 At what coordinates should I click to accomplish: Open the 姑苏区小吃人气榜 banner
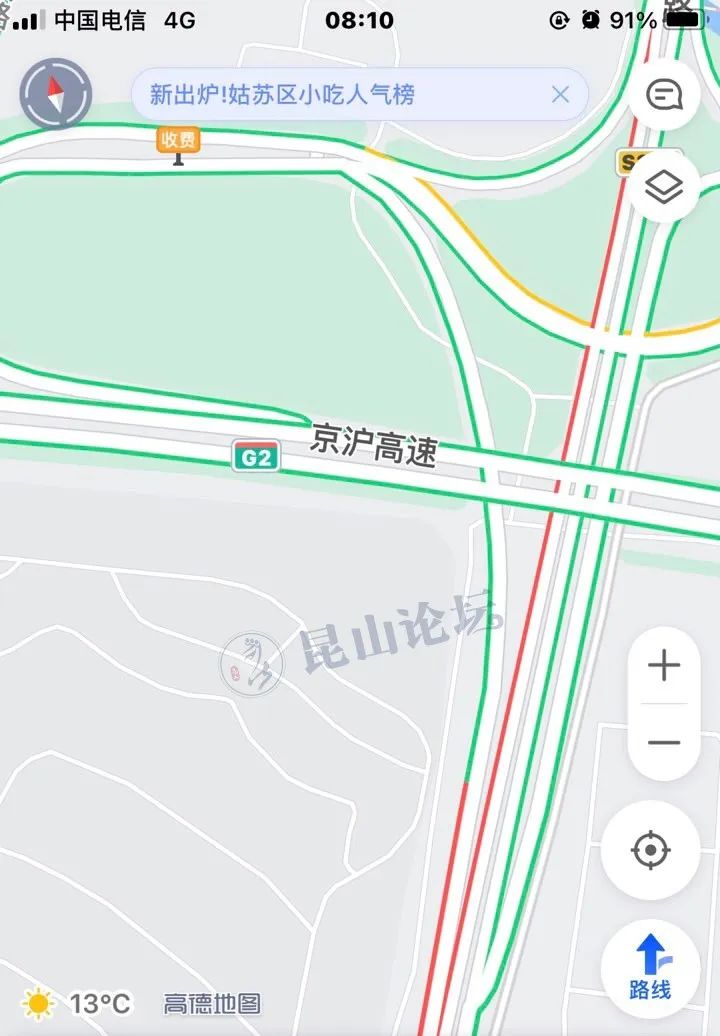[282, 95]
